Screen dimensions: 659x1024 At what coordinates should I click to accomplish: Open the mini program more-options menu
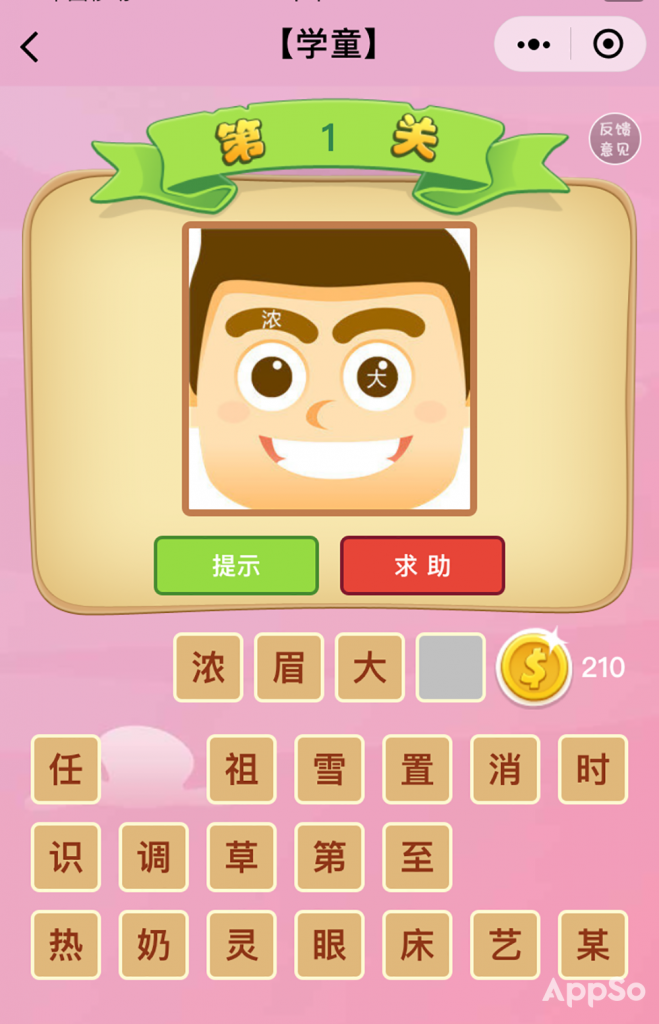click(x=533, y=45)
